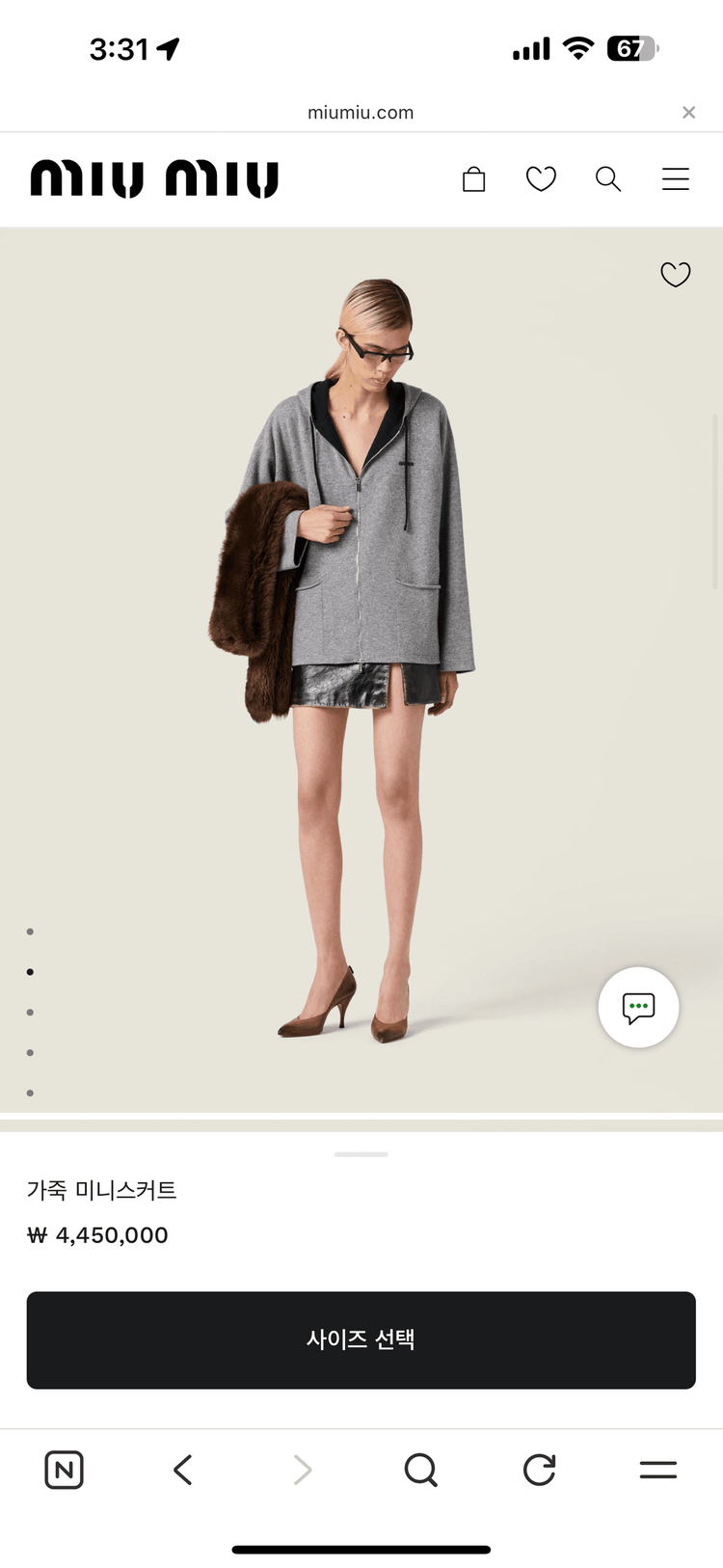The width and height of the screenshot is (723, 1568).
Task: Open the hamburger menu in header
Action: point(675,179)
